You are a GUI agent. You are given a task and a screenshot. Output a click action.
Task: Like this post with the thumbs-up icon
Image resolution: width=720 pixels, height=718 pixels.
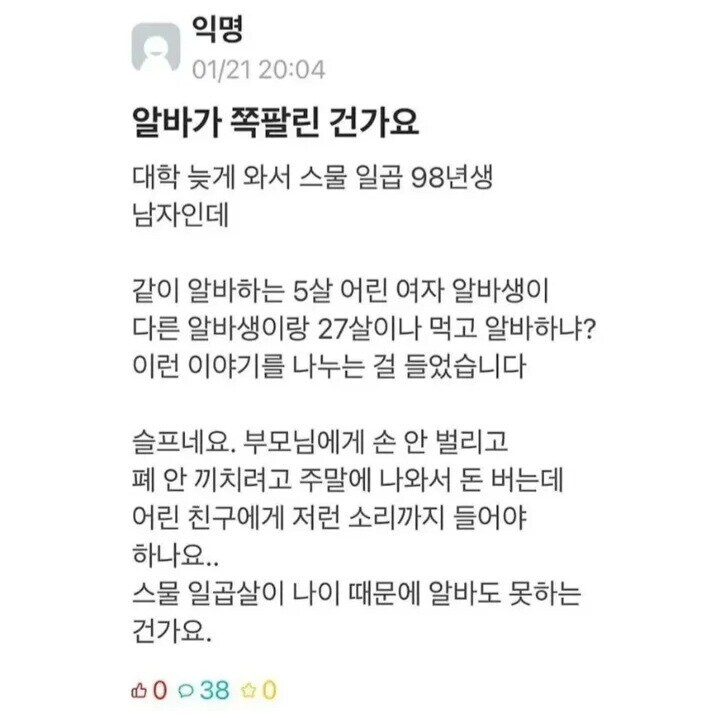pos(139,690)
